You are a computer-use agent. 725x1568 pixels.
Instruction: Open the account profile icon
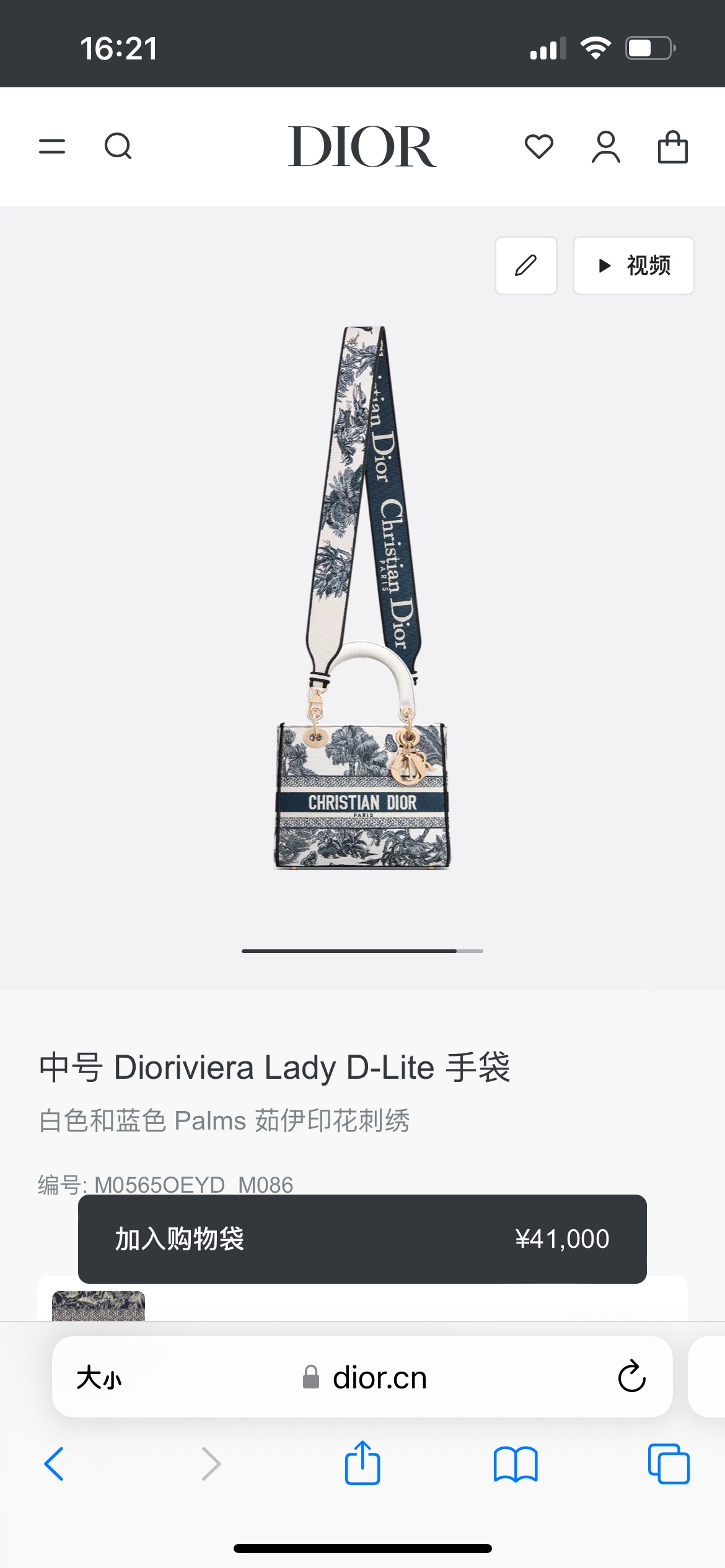tap(605, 147)
